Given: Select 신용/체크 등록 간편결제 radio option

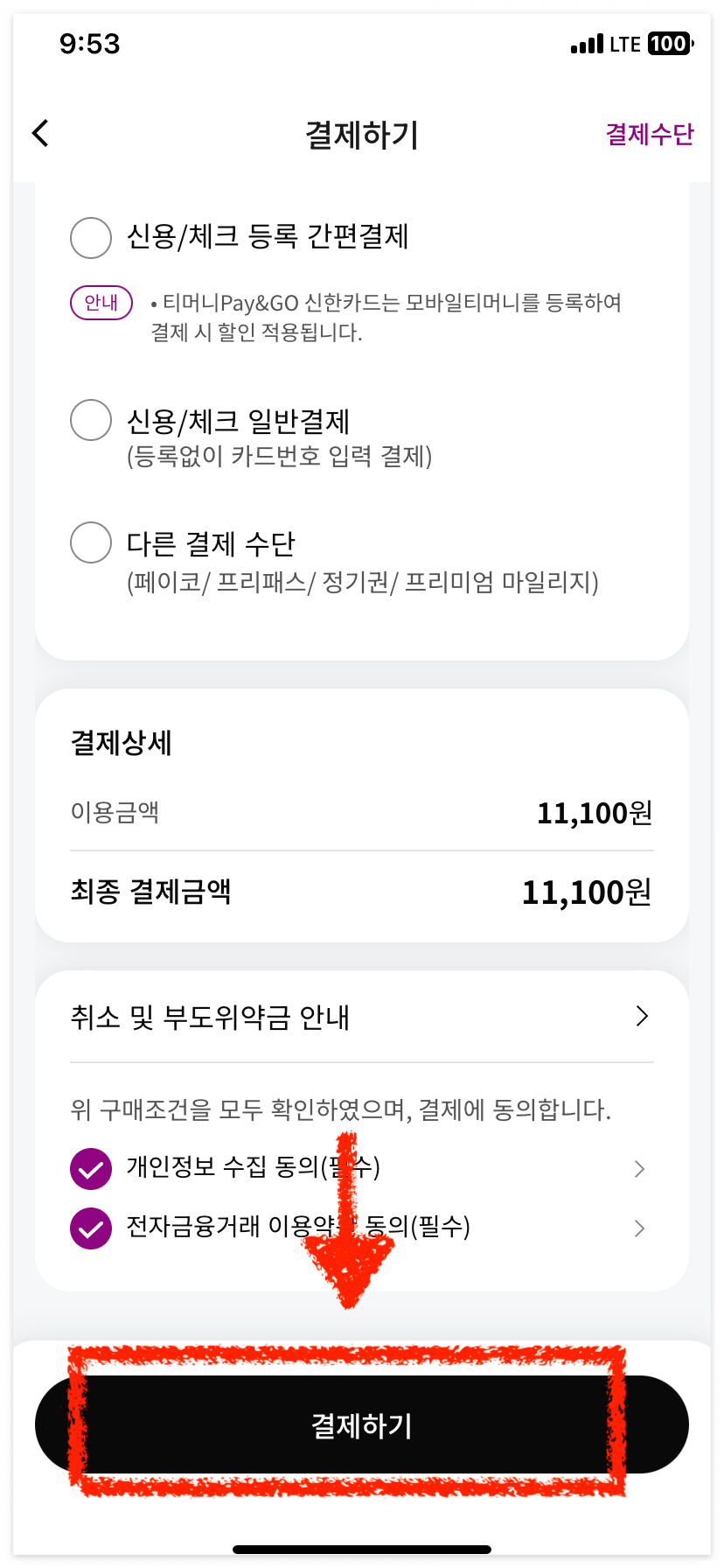Looking at the screenshot, I should pyautogui.click(x=90, y=237).
